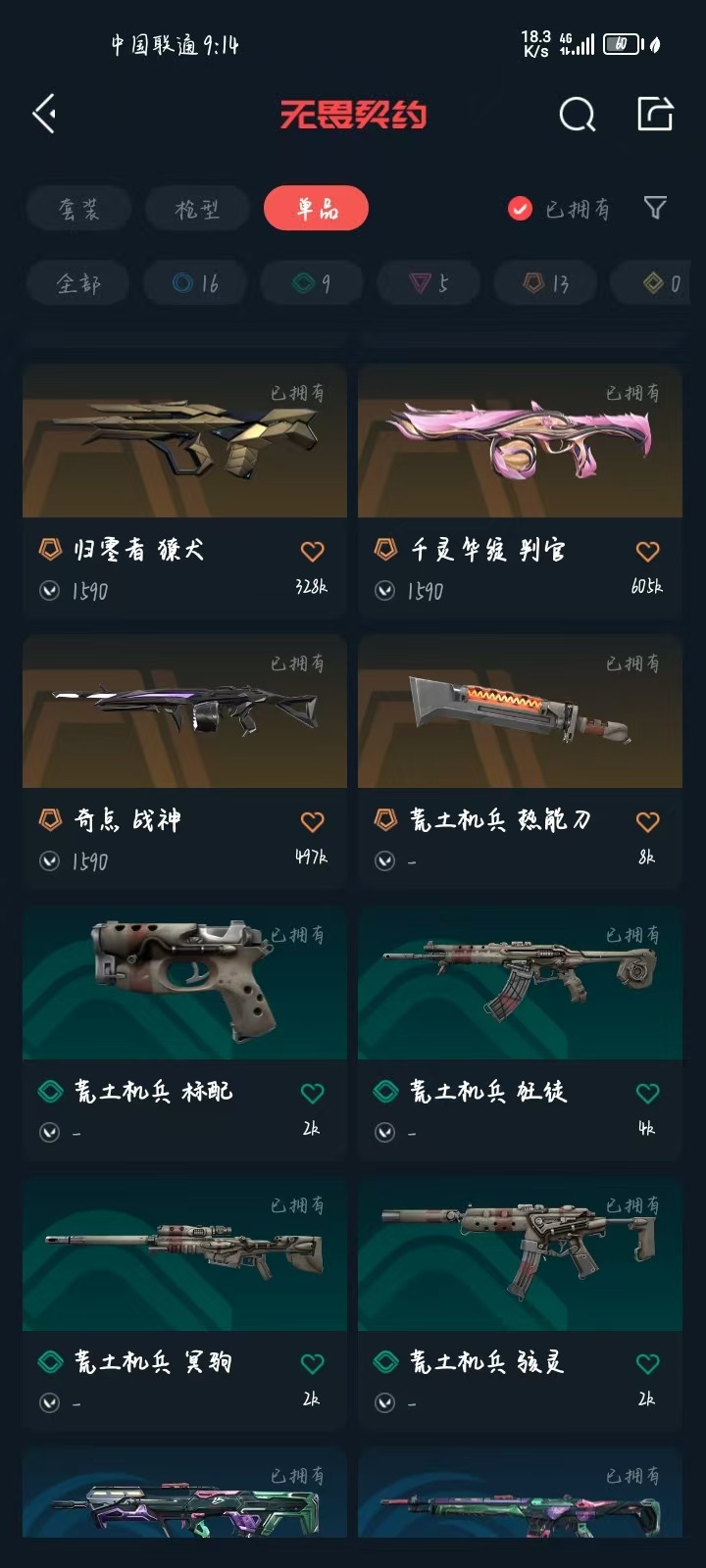Select the 单品 tab
The width and height of the screenshot is (706, 1568).
pyautogui.click(x=317, y=209)
